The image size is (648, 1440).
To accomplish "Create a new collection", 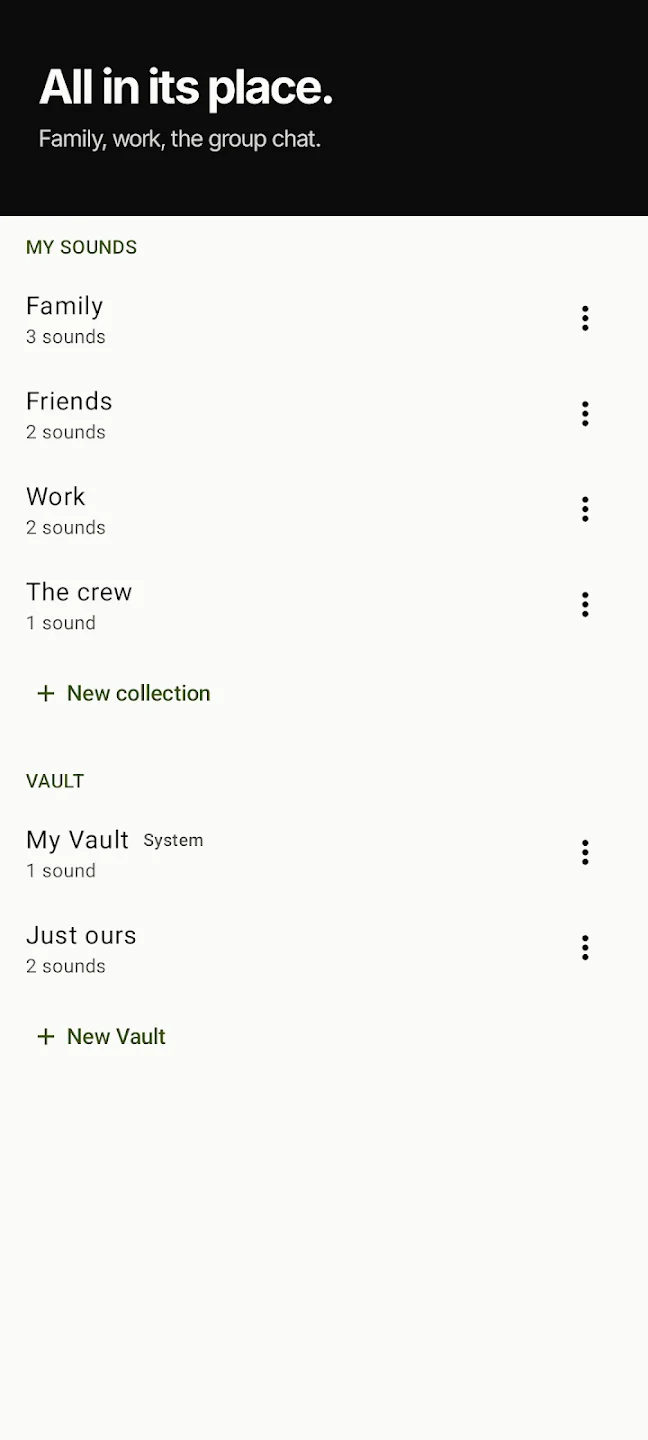I will (123, 693).
